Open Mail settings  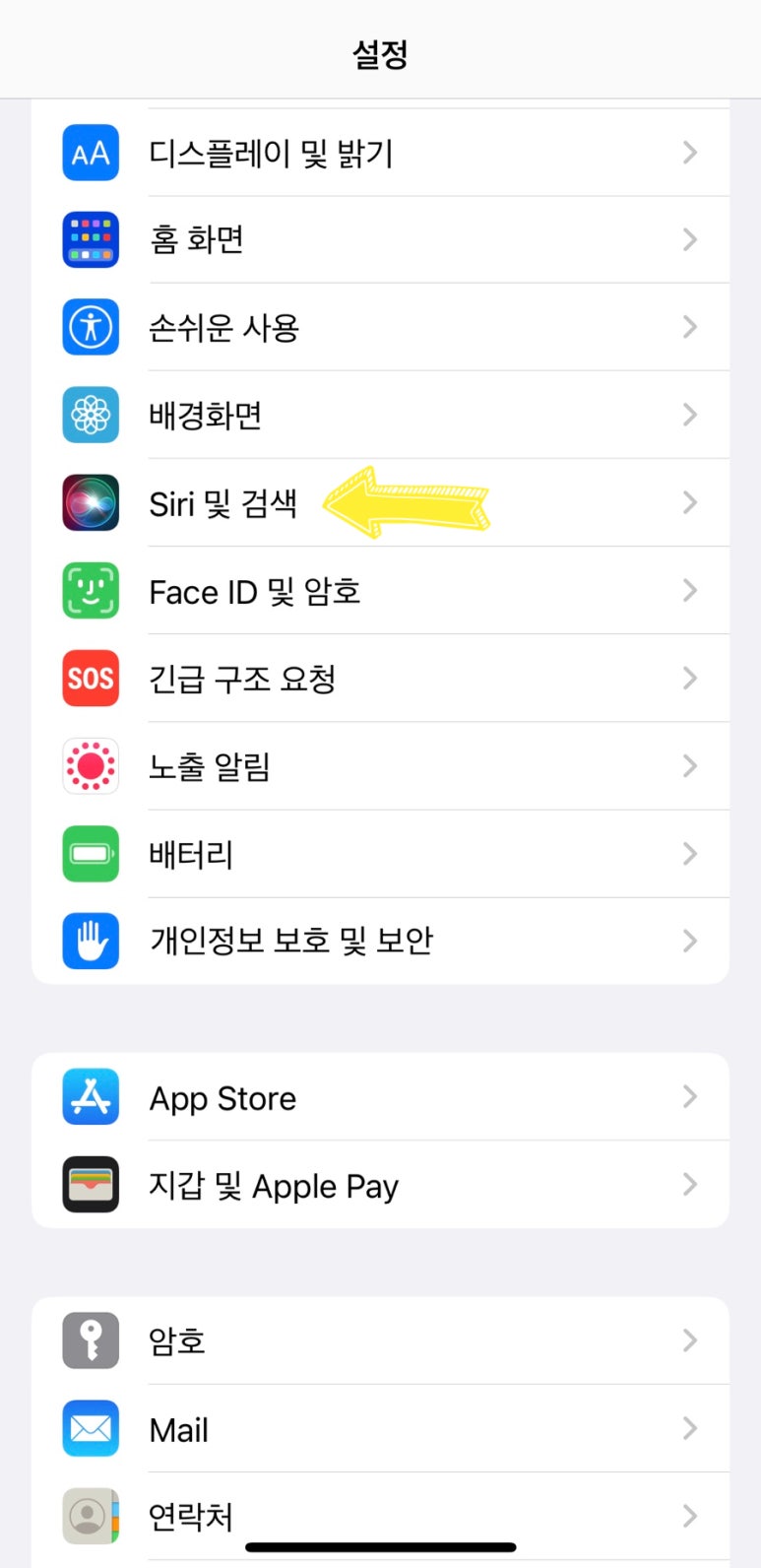(380, 1428)
